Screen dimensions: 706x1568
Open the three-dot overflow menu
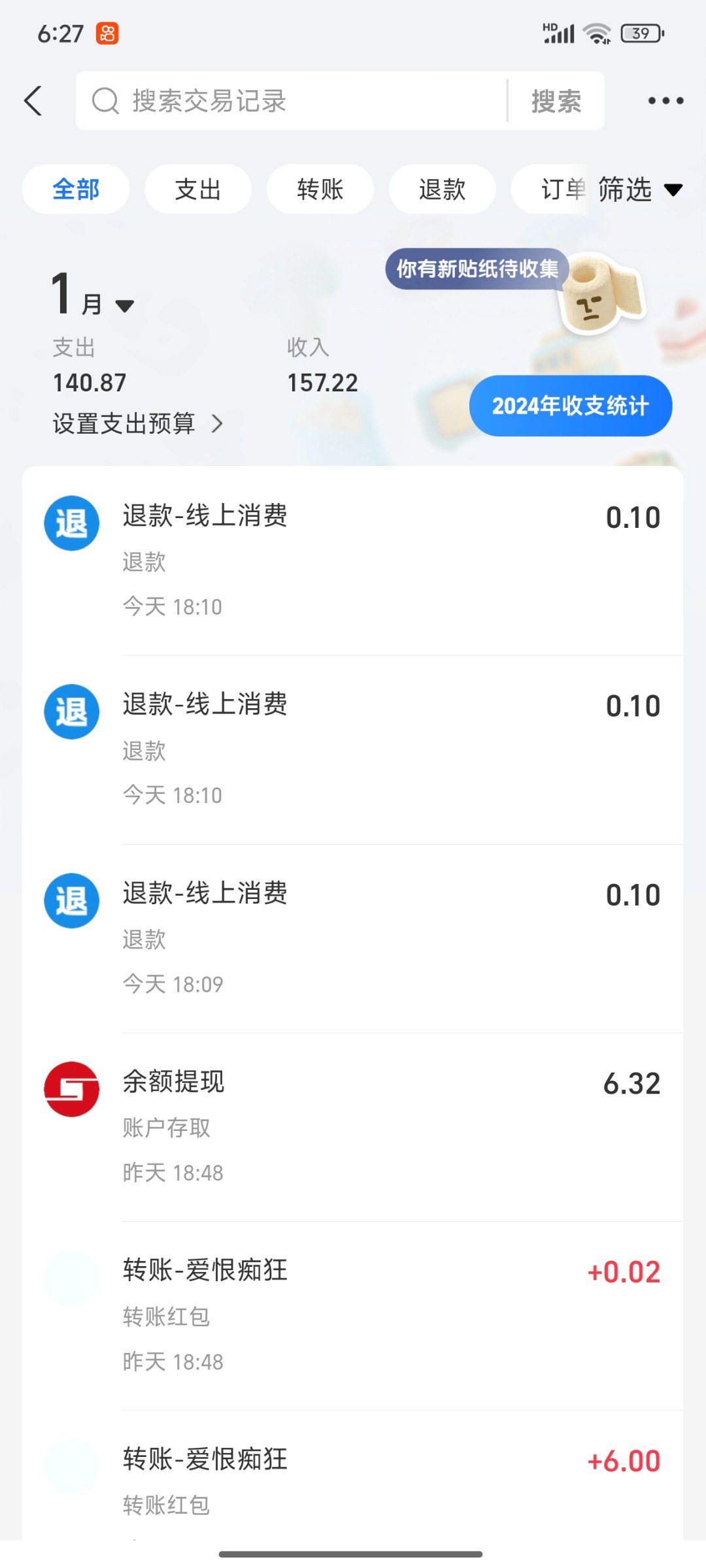point(665,101)
